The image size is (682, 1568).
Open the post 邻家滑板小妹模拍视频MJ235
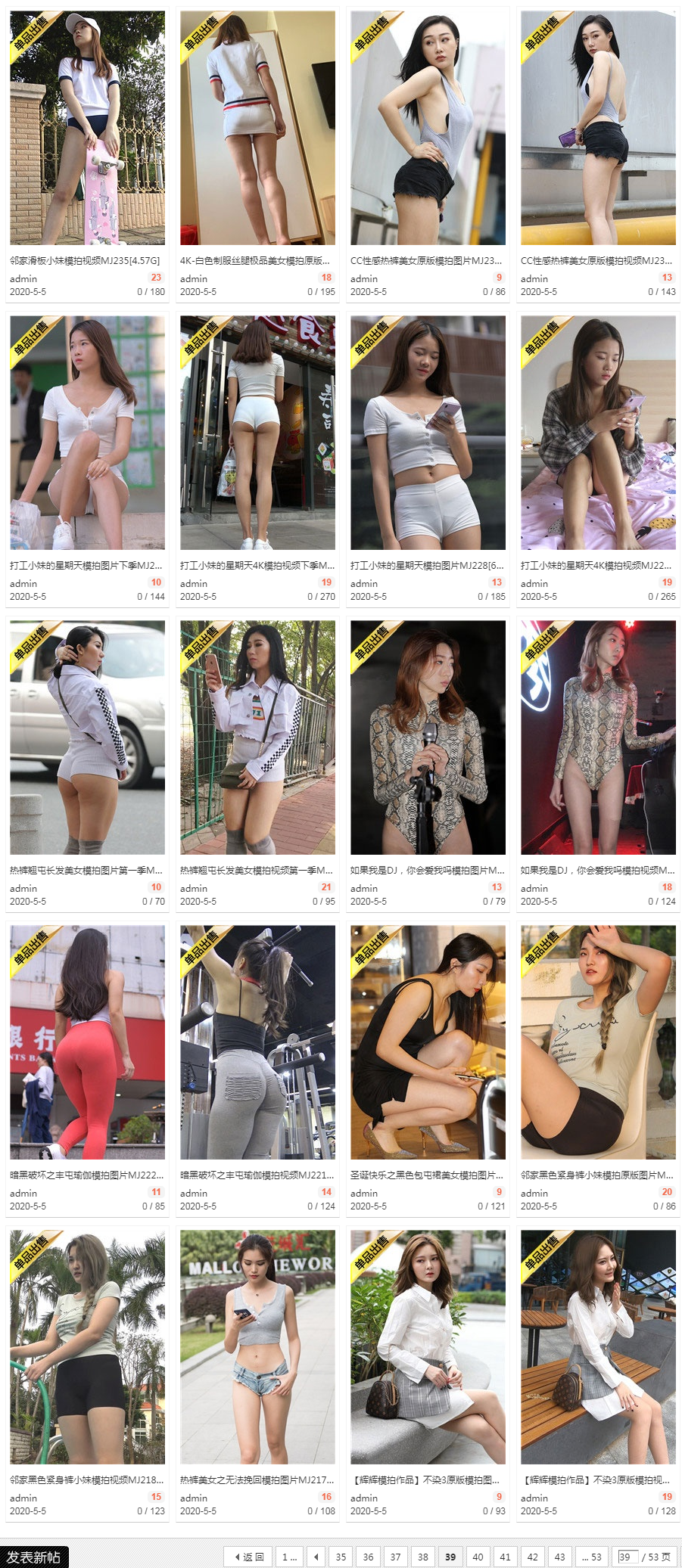coord(85,260)
